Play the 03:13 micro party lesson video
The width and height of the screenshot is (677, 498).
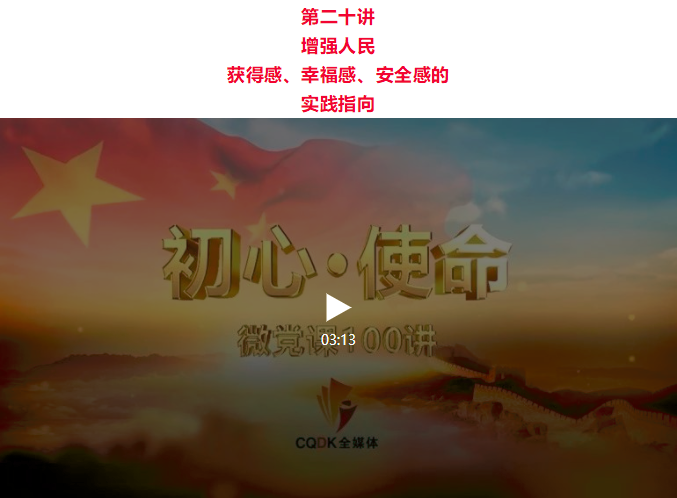click(x=338, y=308)
